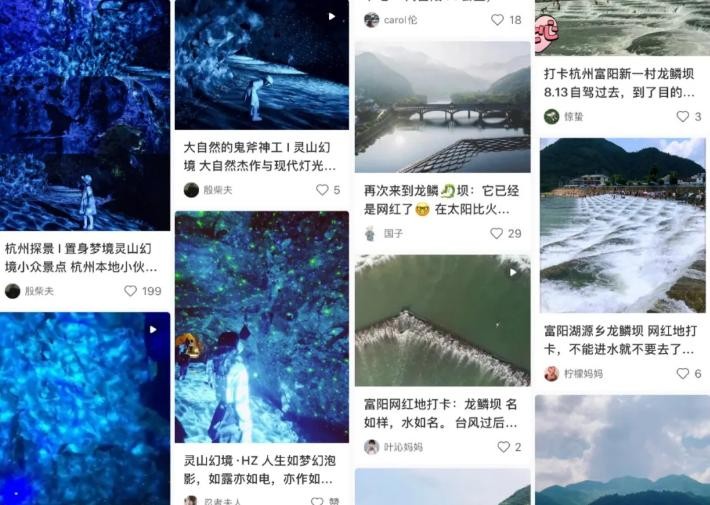Screen dimensions: 710x505
Task: Open the post 大自然的鬼斧神工 灵山幻境
Action: point(261,156)
